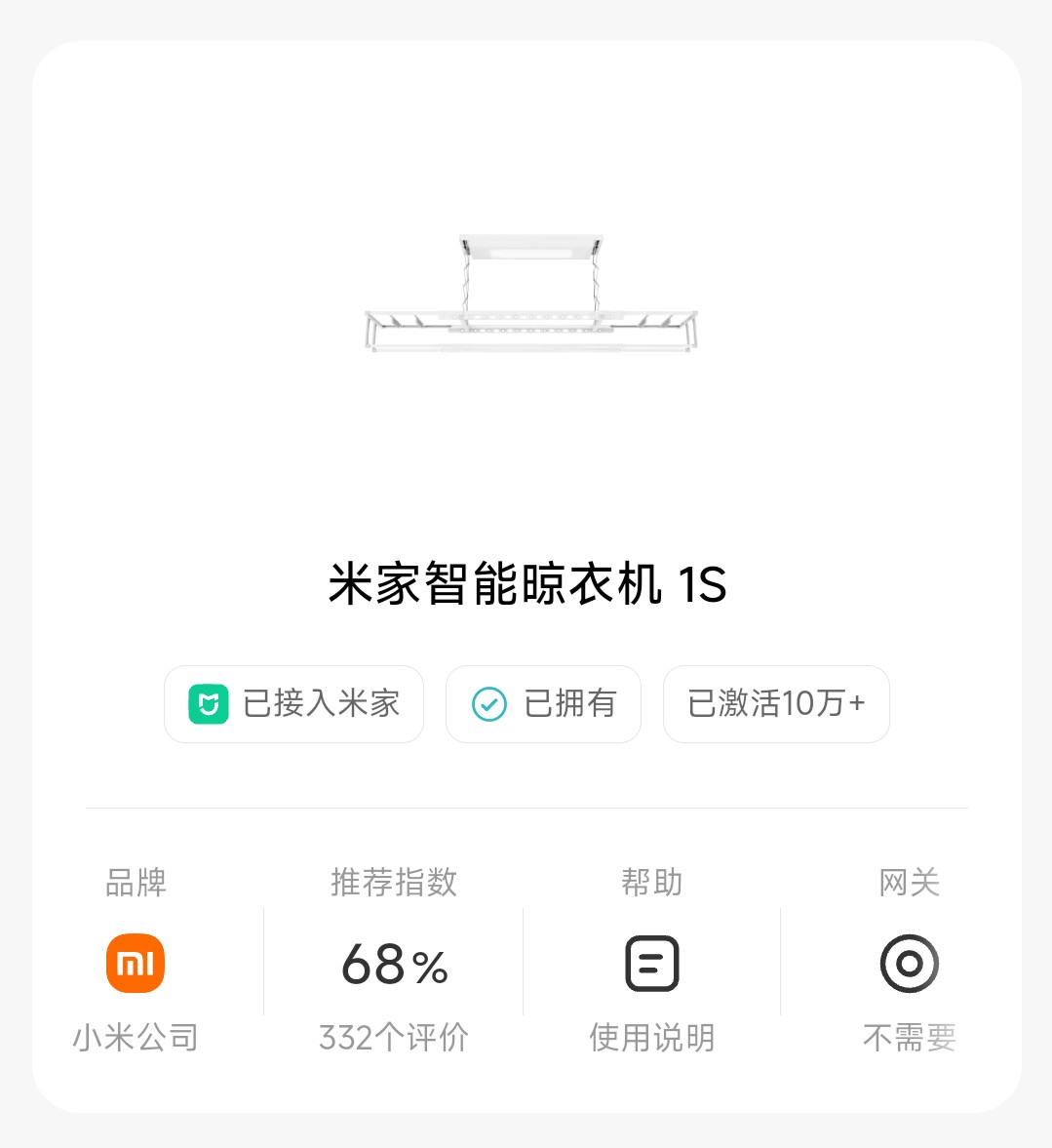Screen dimensions: 1052x1148
Task: Toggle the 已拥有 ownership badge
Action: (543, 704)
